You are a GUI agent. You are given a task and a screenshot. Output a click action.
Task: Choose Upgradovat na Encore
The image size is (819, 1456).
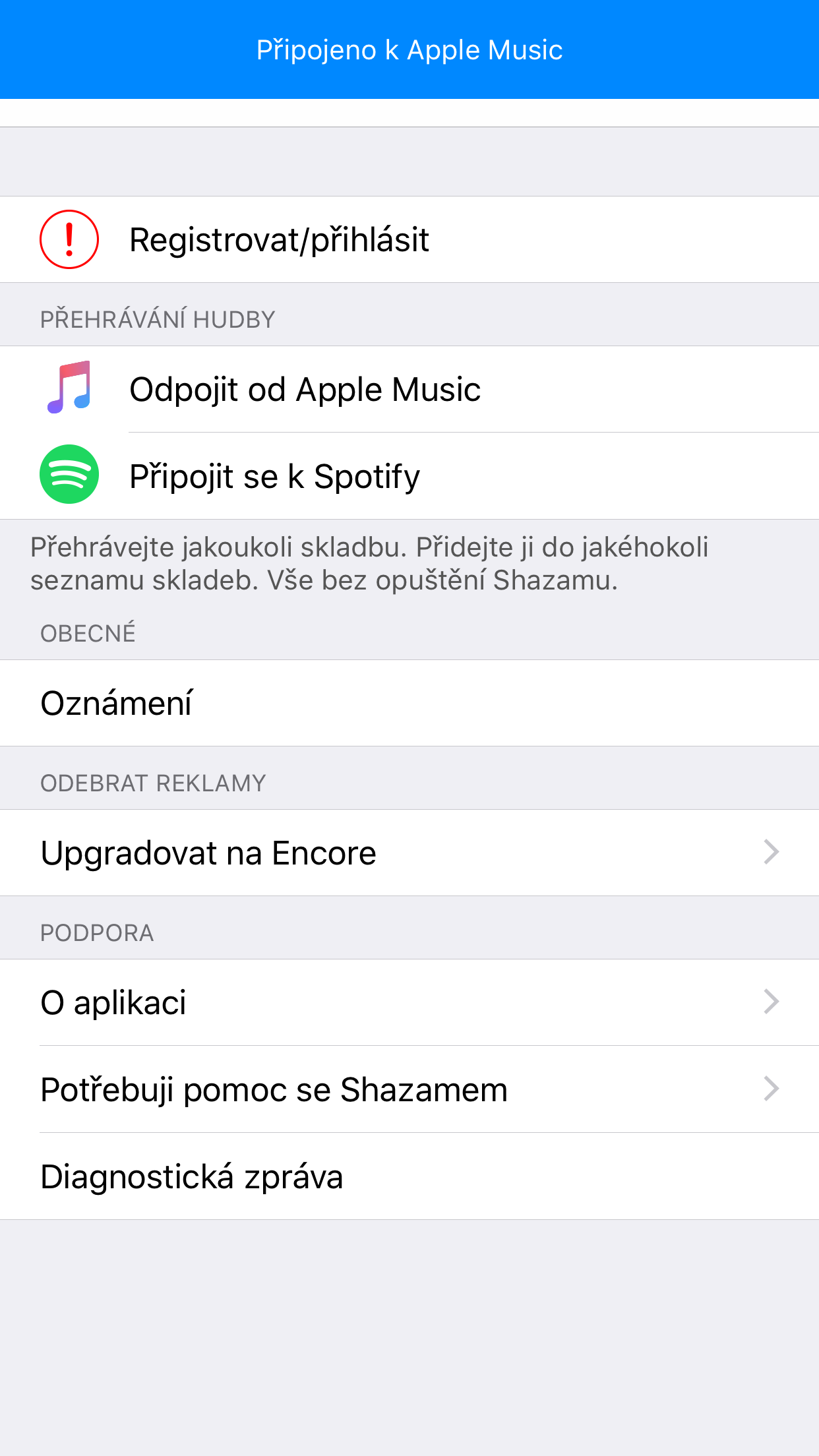(x=208, y=852)
